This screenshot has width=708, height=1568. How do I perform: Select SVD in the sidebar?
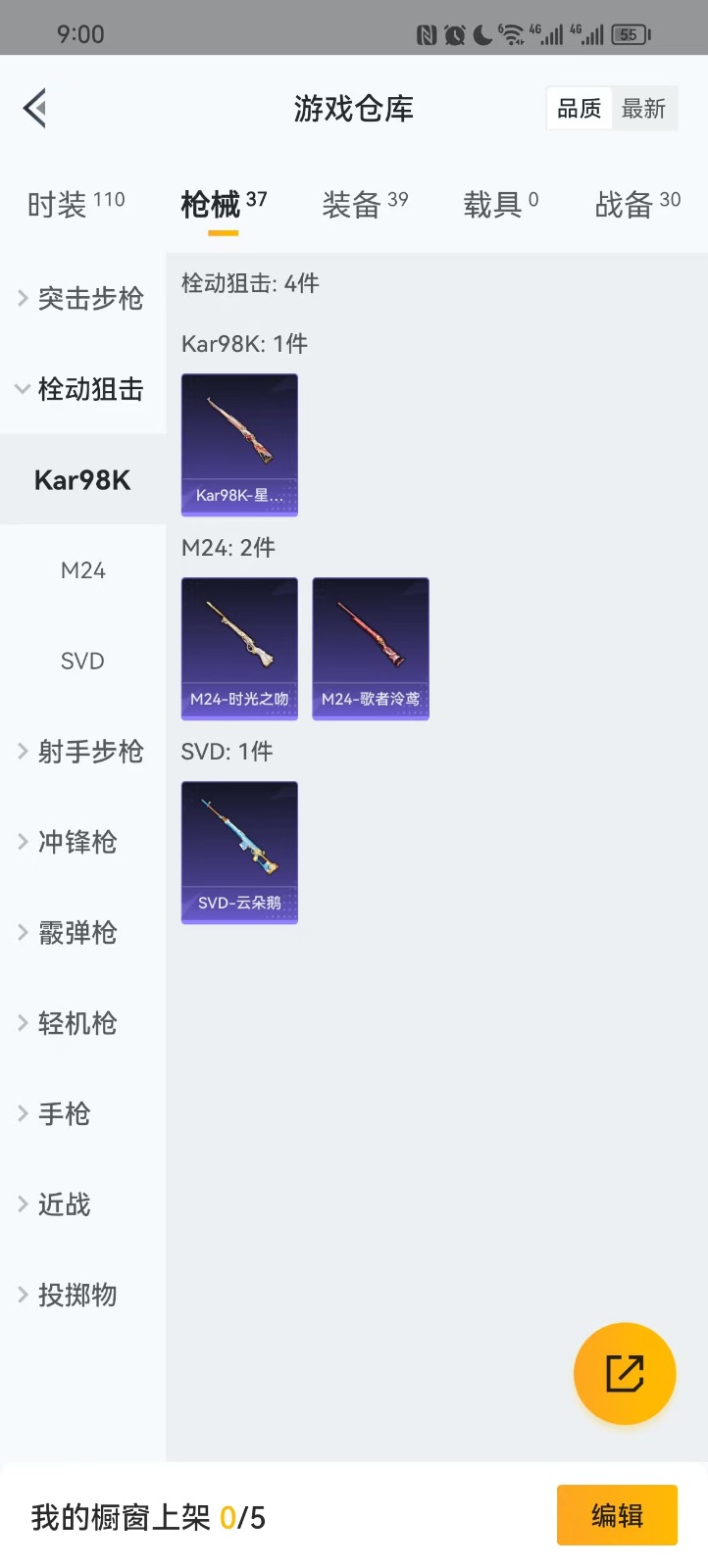tap(82, 661)
